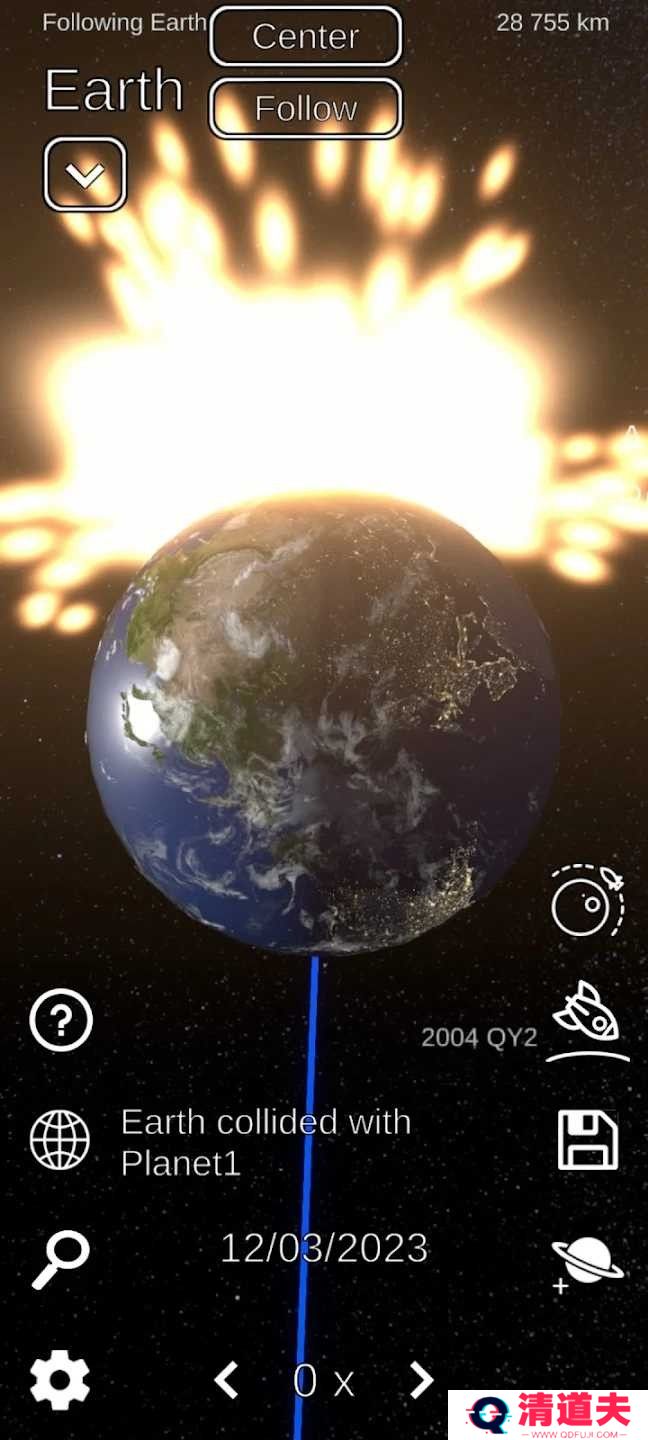Screen dimensions: 648x1440
Task: Save the simulation with floppy disk
Action: [x=587, y=1140]
